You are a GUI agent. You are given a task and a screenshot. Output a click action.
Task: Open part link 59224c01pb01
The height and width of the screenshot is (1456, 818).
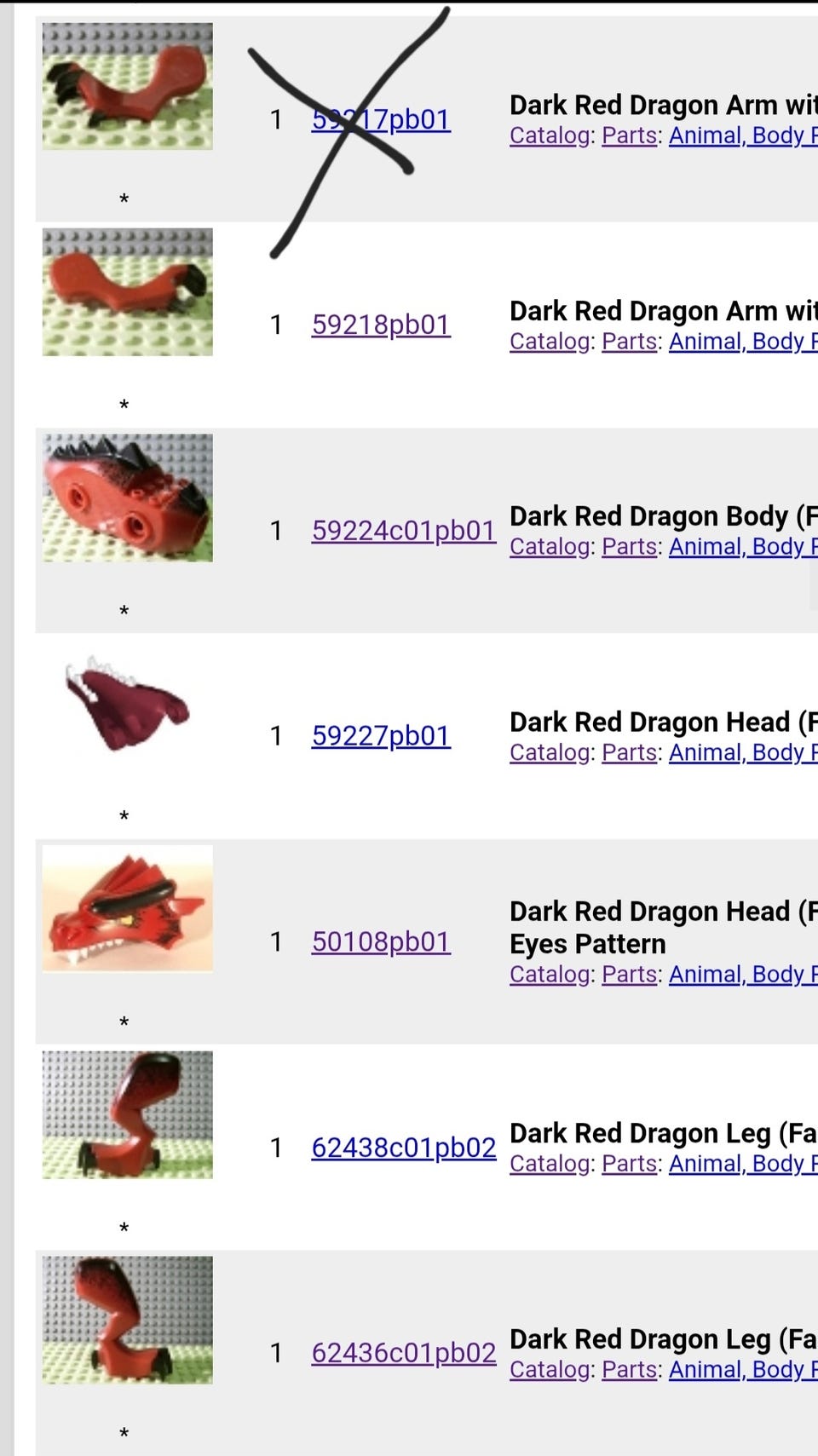pyautogui.click(x=404, y=531)
